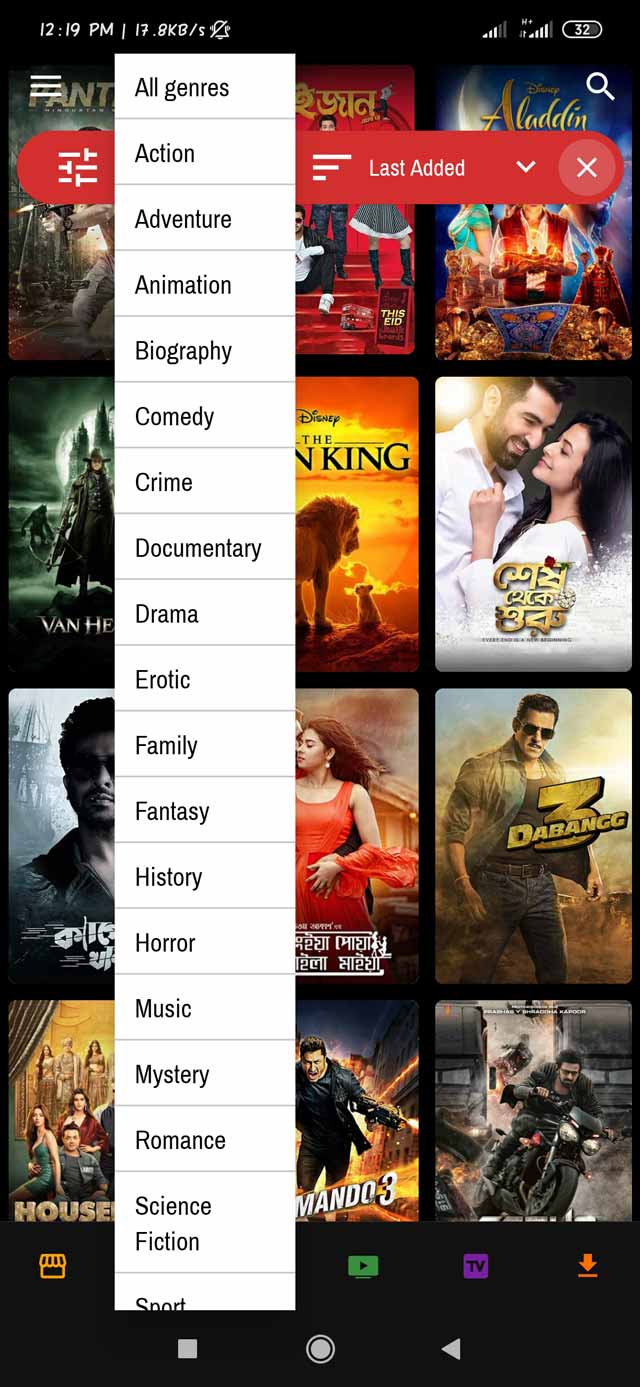Pick Romance from the genre list
Viewport: 640px width, 1387px height.
tap(204, 1140)
